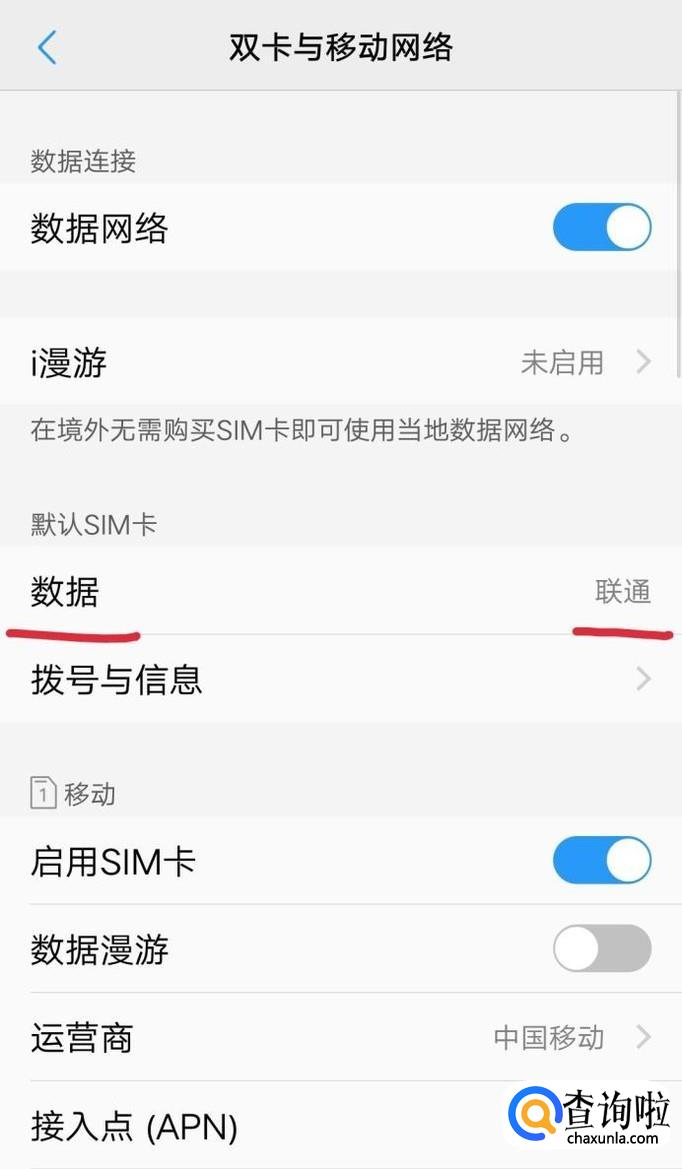Disable the 启用SIM卡 switch

[x=602, y=860]
